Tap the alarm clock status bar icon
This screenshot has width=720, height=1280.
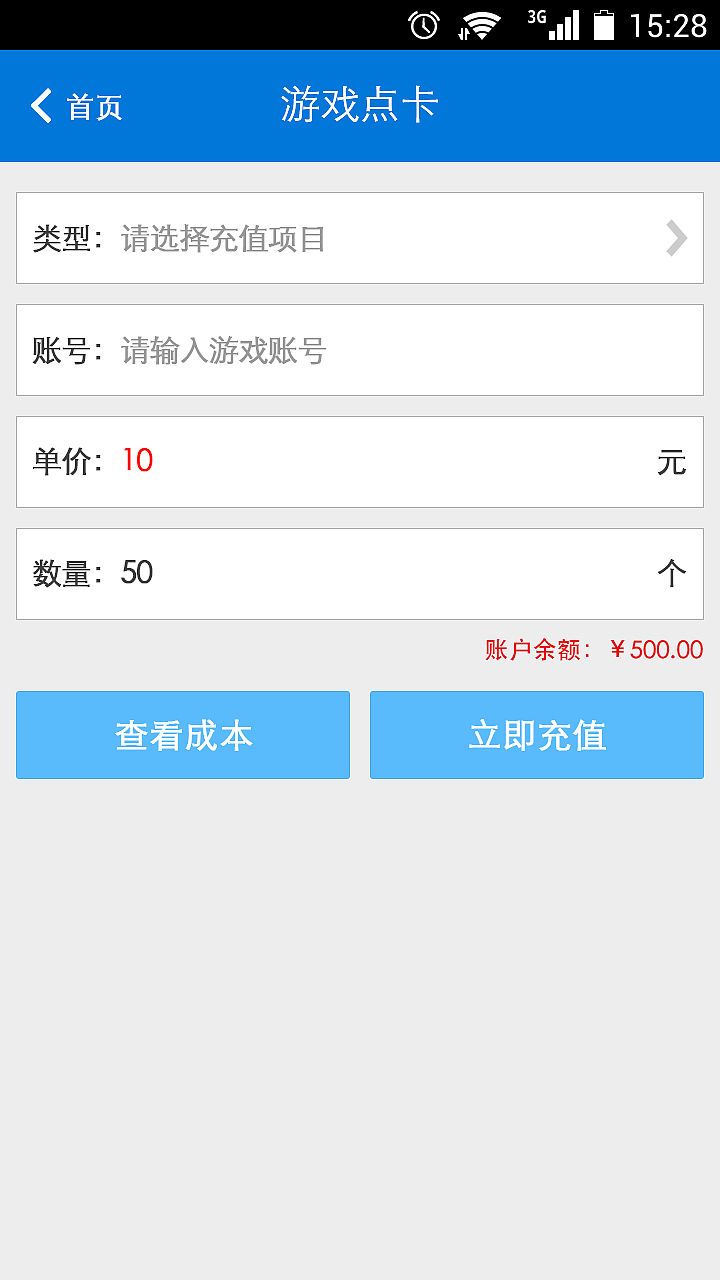tap(424, 25)
